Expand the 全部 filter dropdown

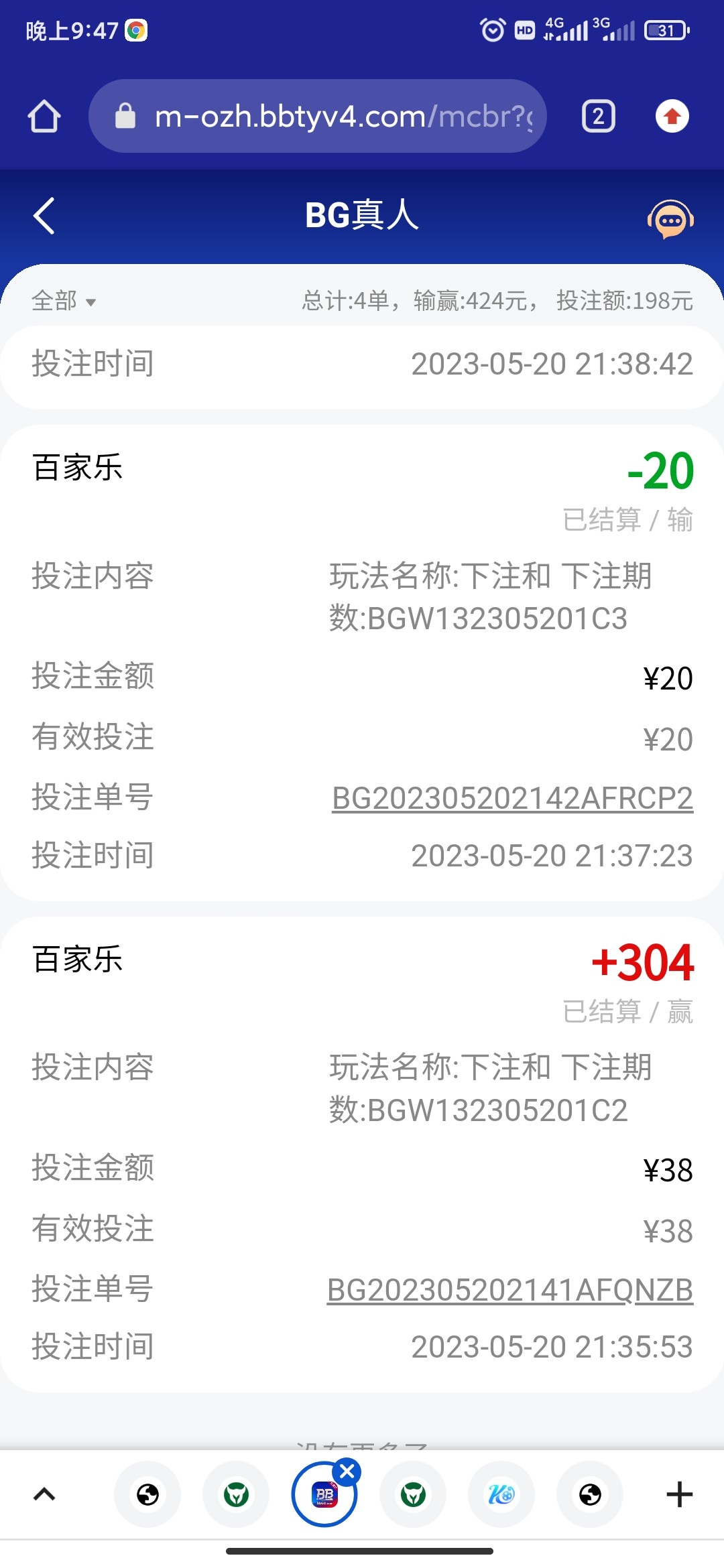coord(64,301)
